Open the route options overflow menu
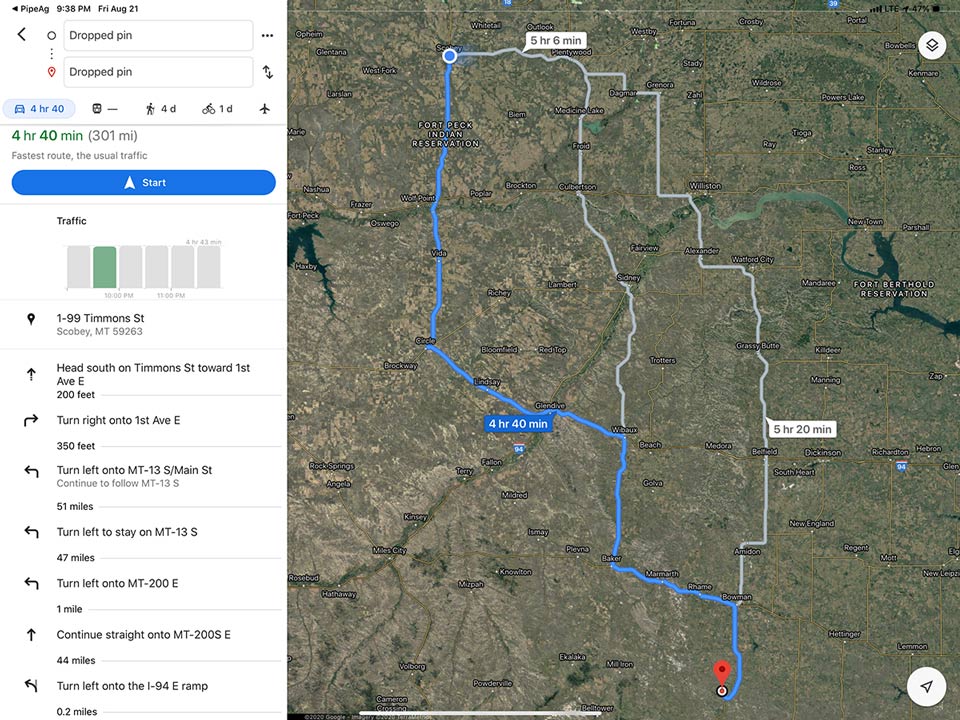 (267, 36)
